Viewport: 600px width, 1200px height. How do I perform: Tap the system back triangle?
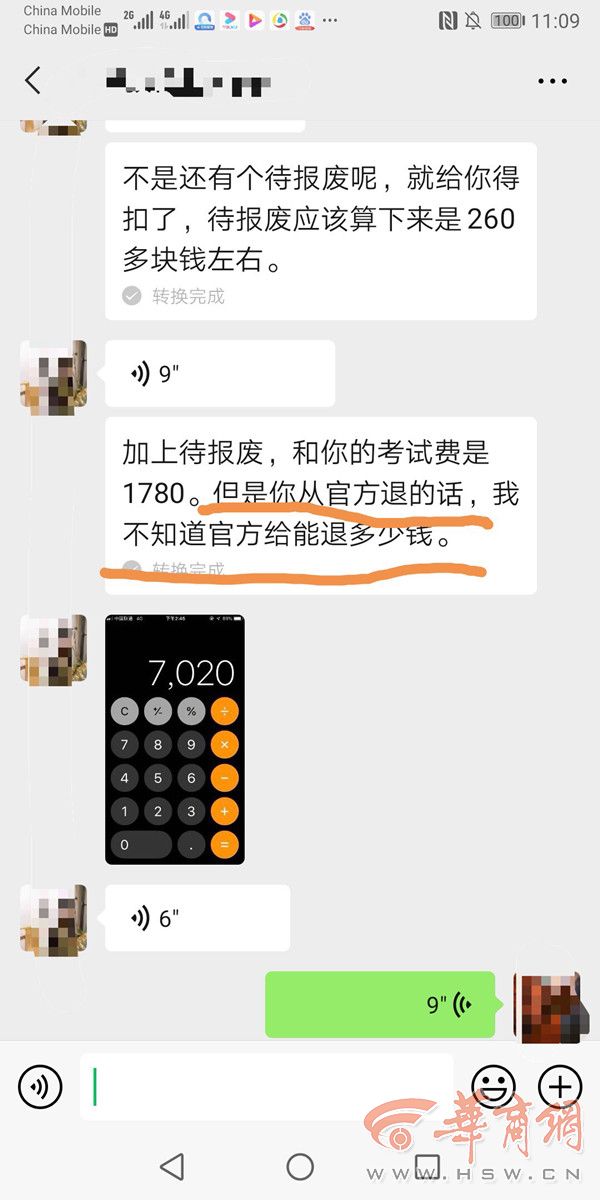point(172,1166)
